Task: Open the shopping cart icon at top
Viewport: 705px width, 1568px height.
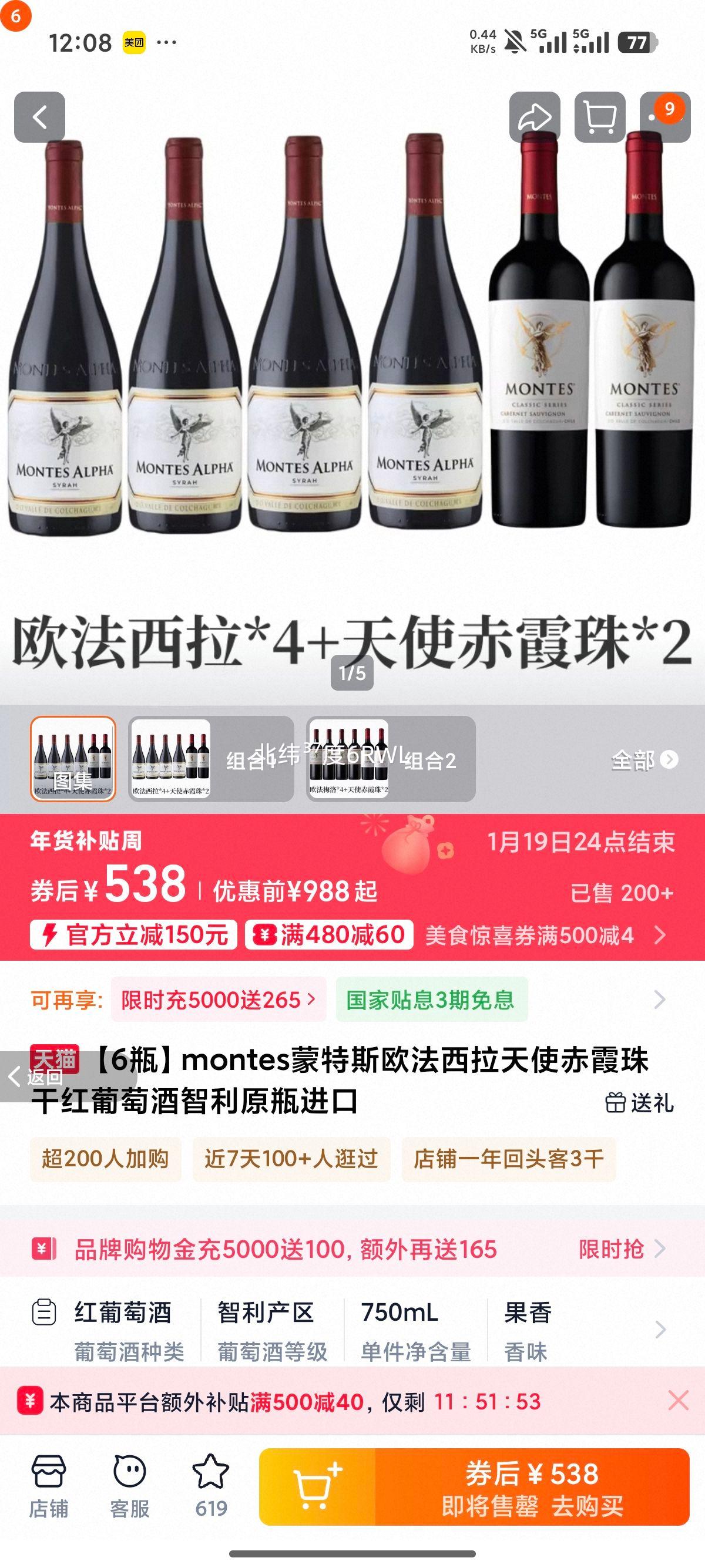Action: [600, 117]
